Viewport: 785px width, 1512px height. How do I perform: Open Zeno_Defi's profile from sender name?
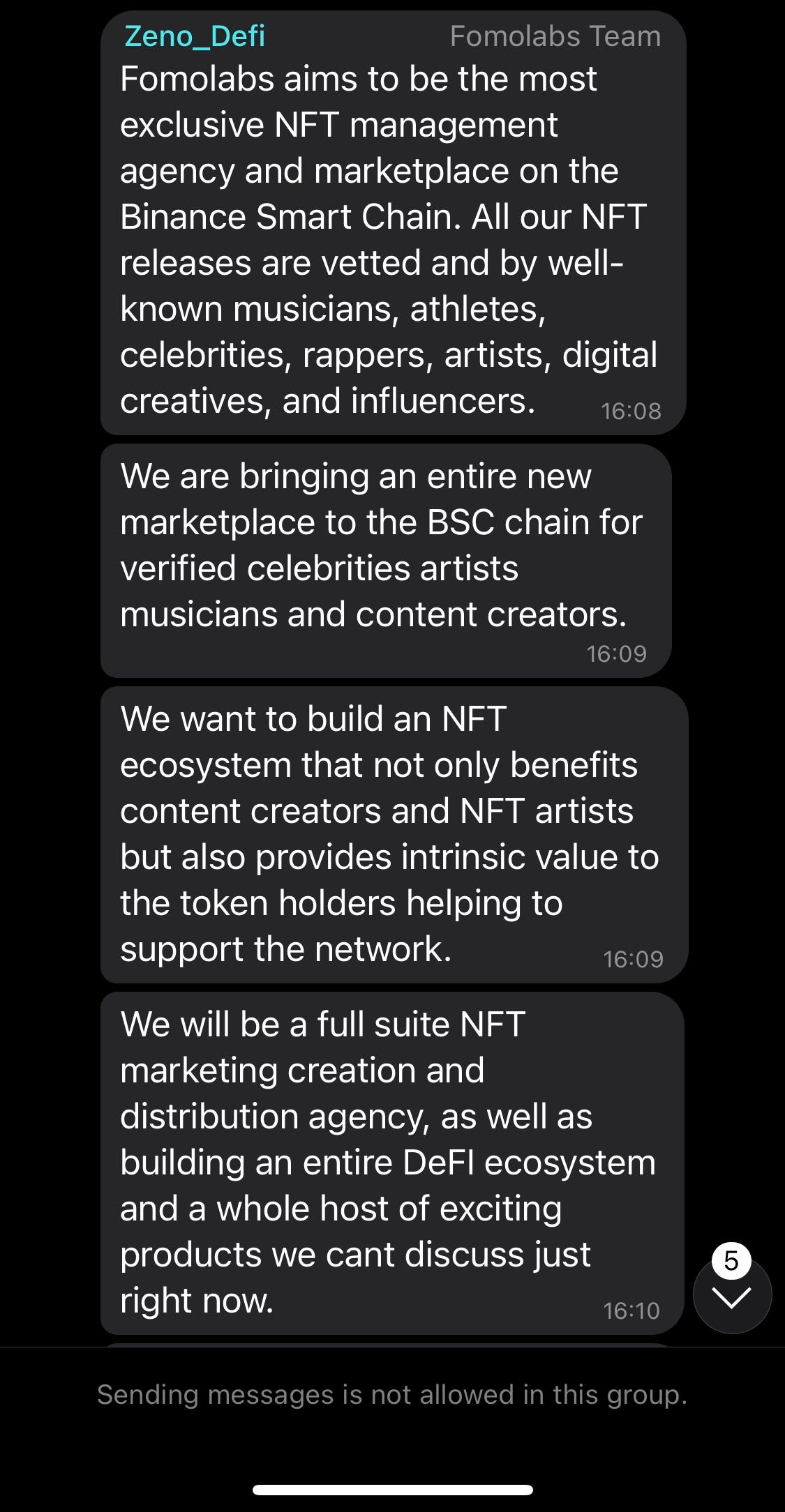pyautogui.click(x=195, y=36)
